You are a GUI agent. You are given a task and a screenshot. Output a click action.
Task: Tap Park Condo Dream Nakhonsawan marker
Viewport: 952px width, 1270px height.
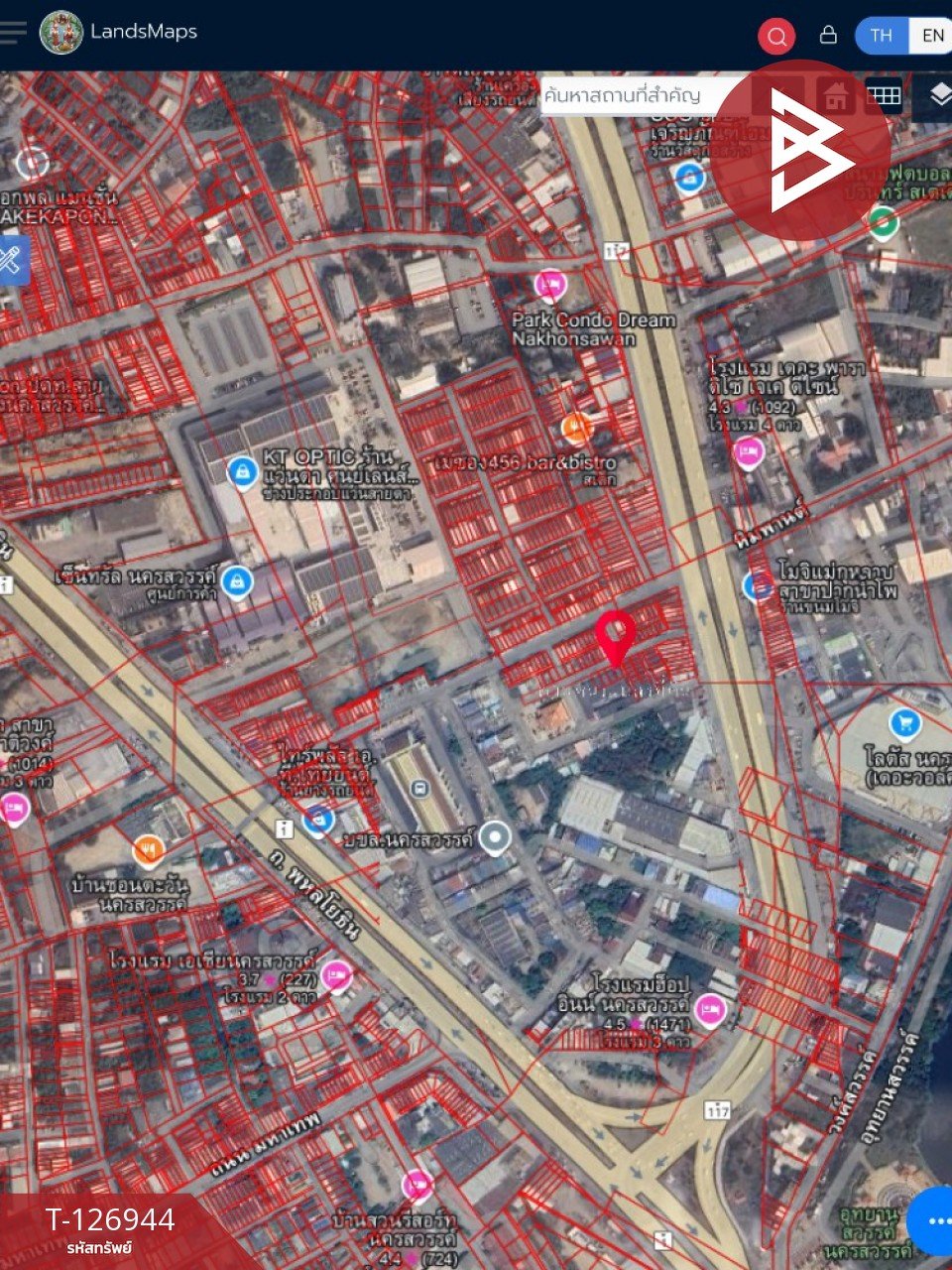coord(550,287)
